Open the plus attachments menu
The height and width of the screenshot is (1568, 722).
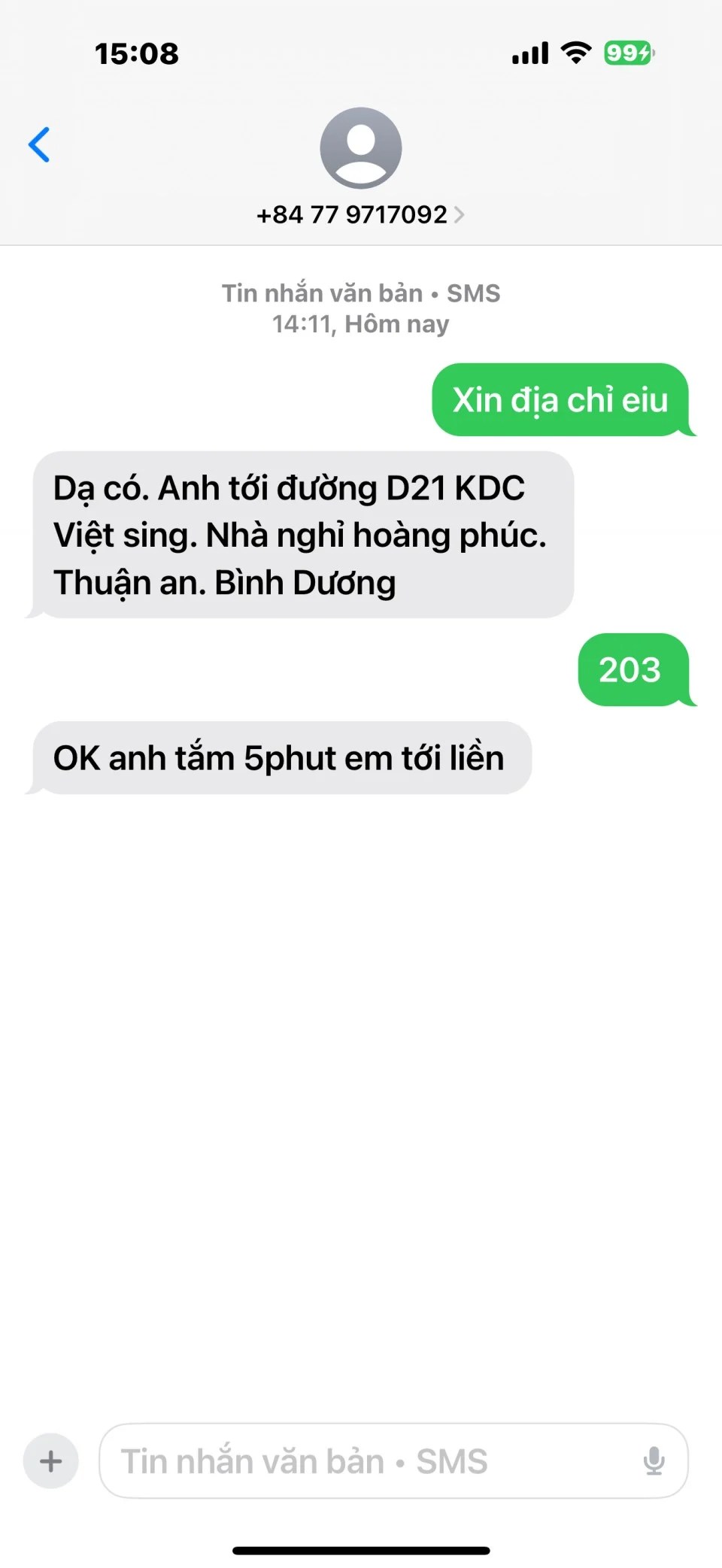click(51, 1461)
